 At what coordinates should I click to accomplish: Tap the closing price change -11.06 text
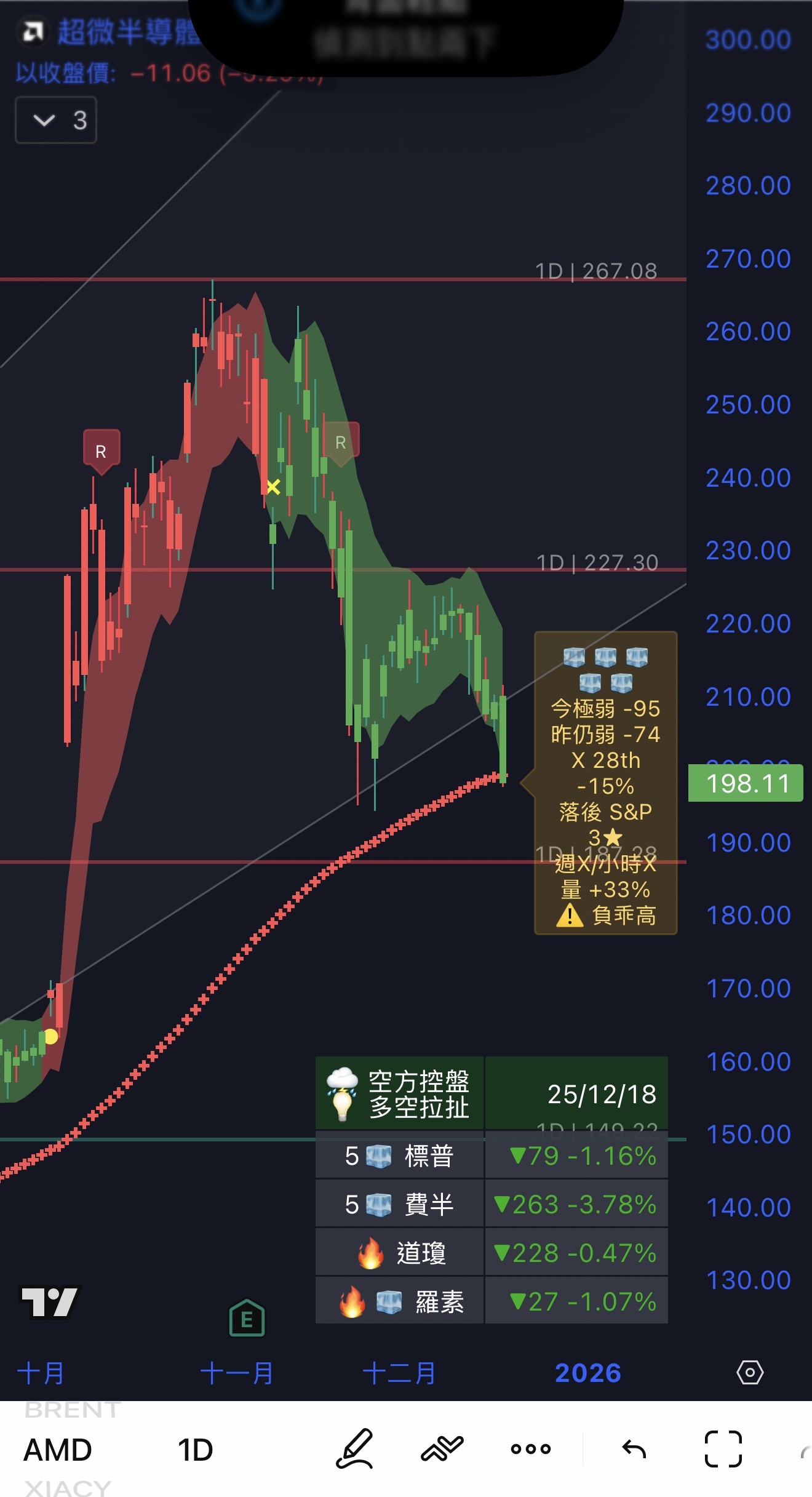[x=166, y=74]
